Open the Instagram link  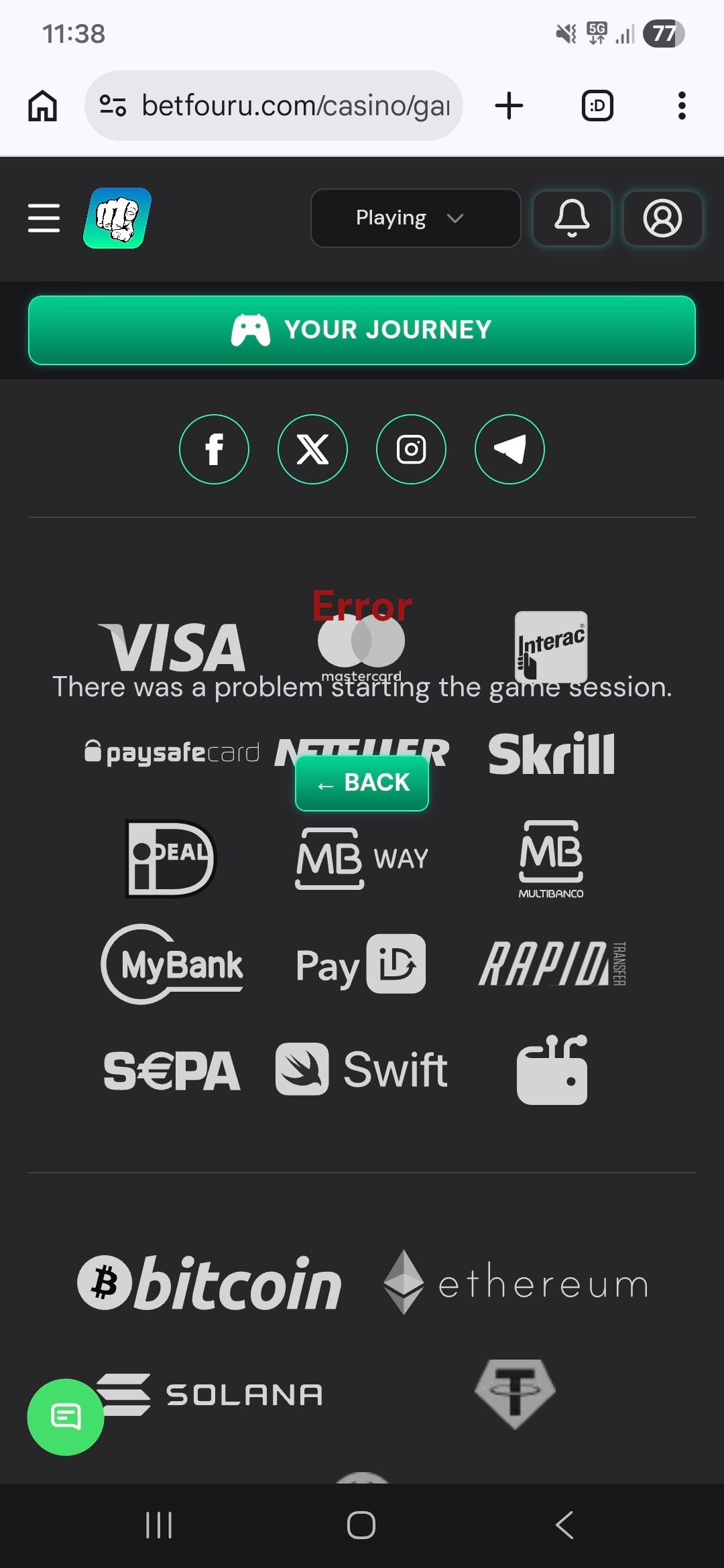coord(411,449)
